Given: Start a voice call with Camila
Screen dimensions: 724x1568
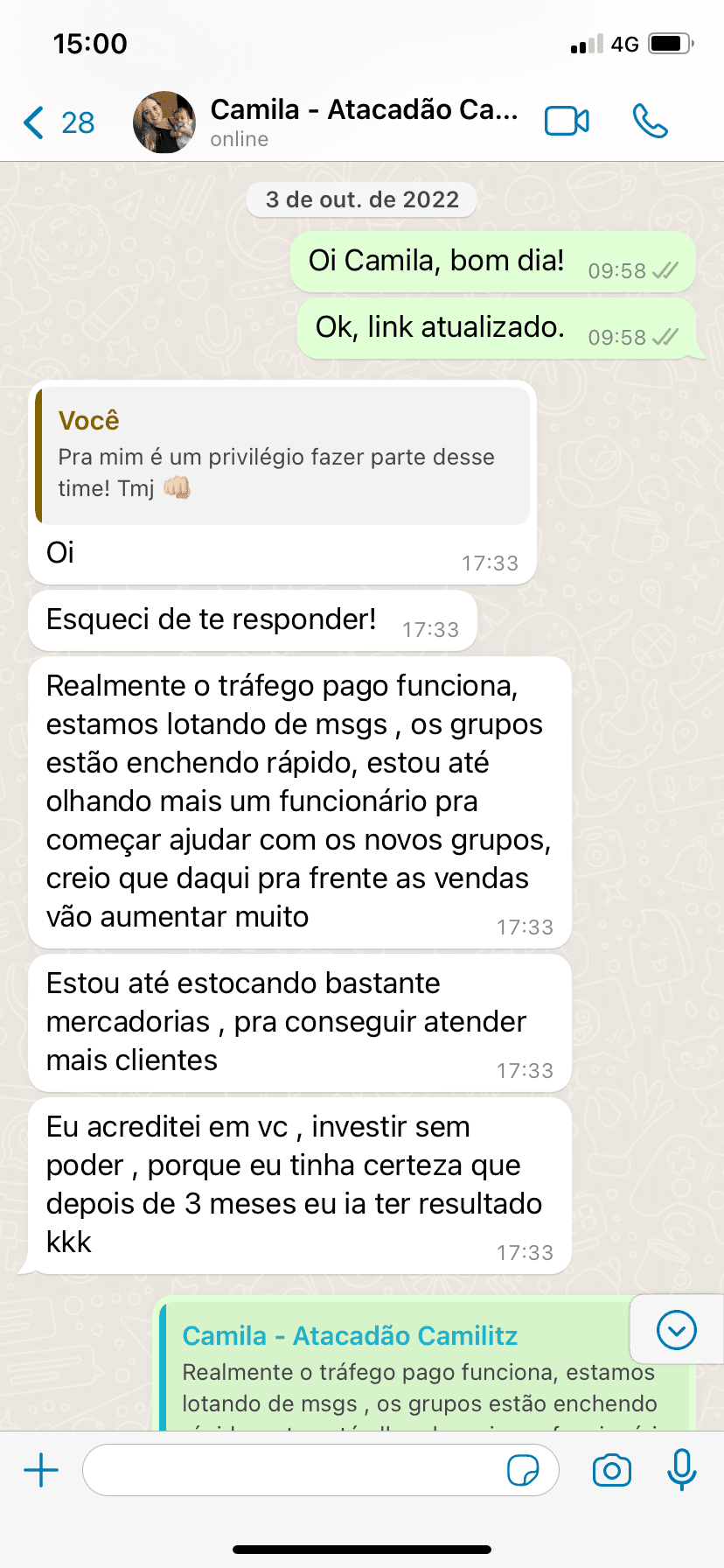Looking at the screenshot, I should point(650,122).
